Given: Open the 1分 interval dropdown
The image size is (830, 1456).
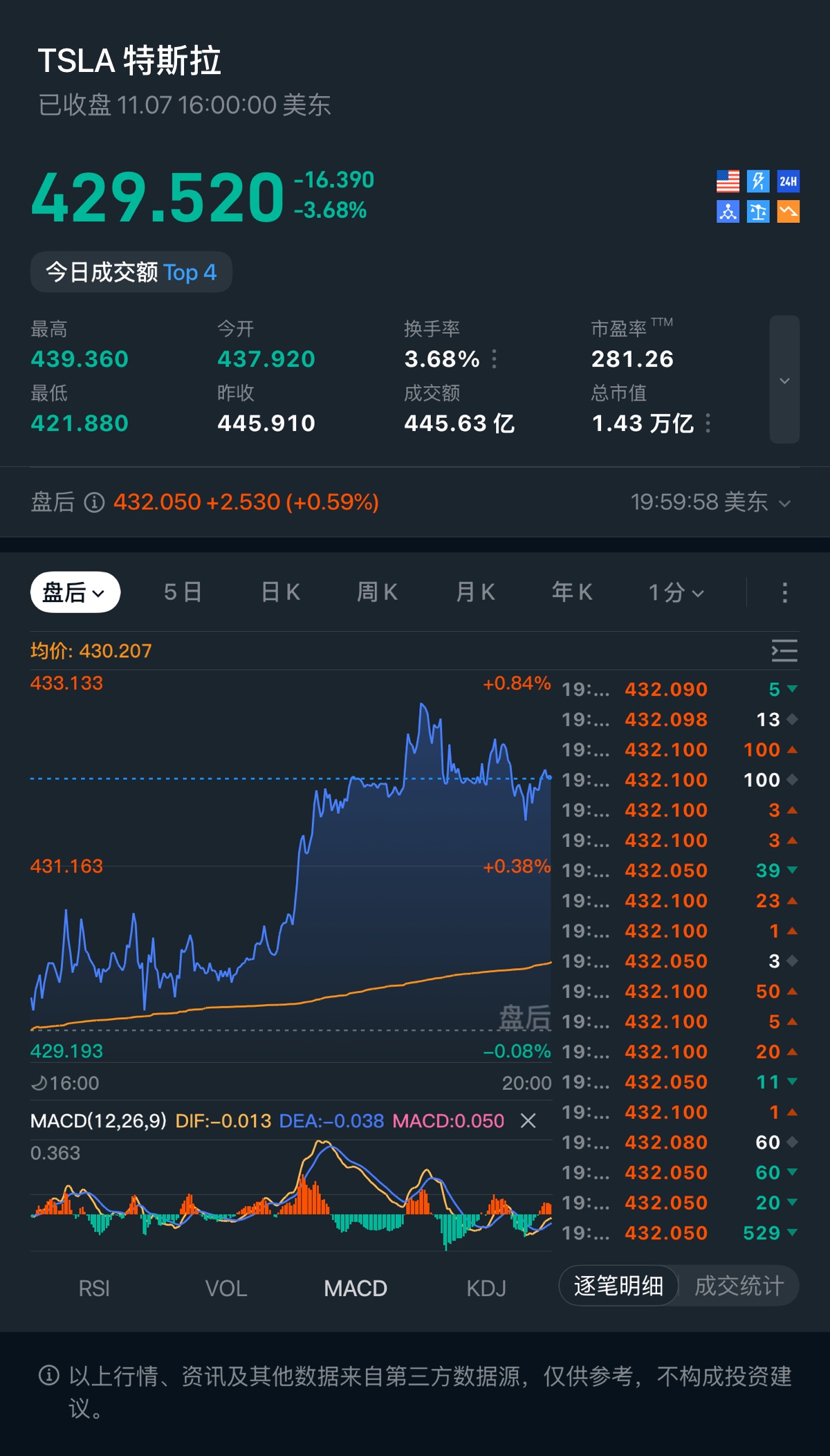Looking at the screenshot, I should pos(676,592).
